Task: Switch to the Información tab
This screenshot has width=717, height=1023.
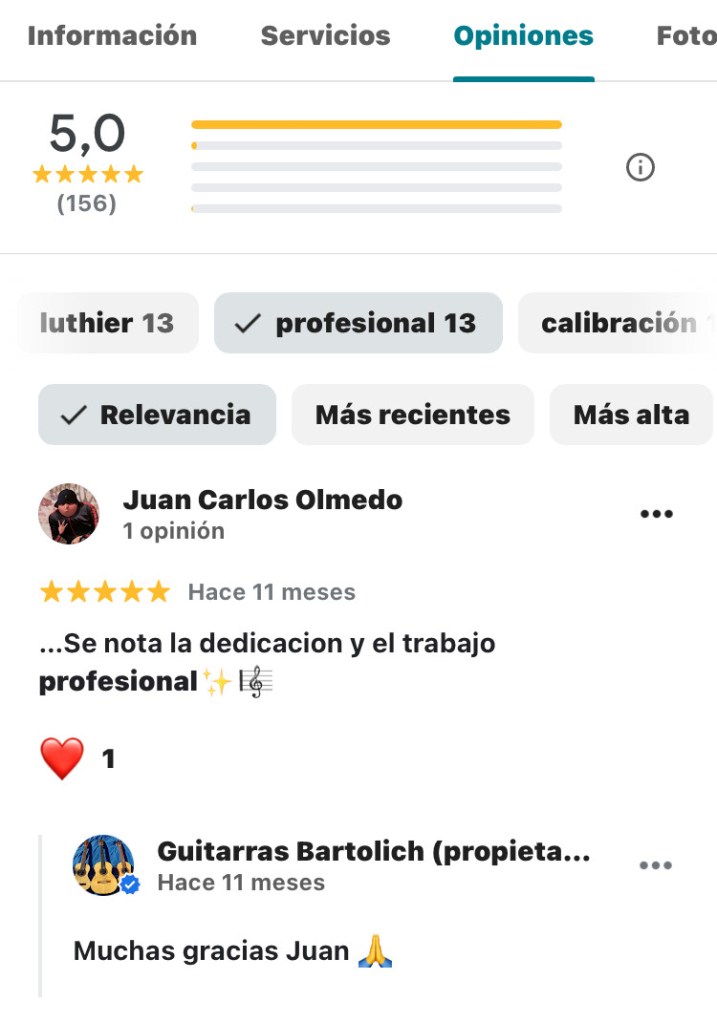Action: click(112, 36)
